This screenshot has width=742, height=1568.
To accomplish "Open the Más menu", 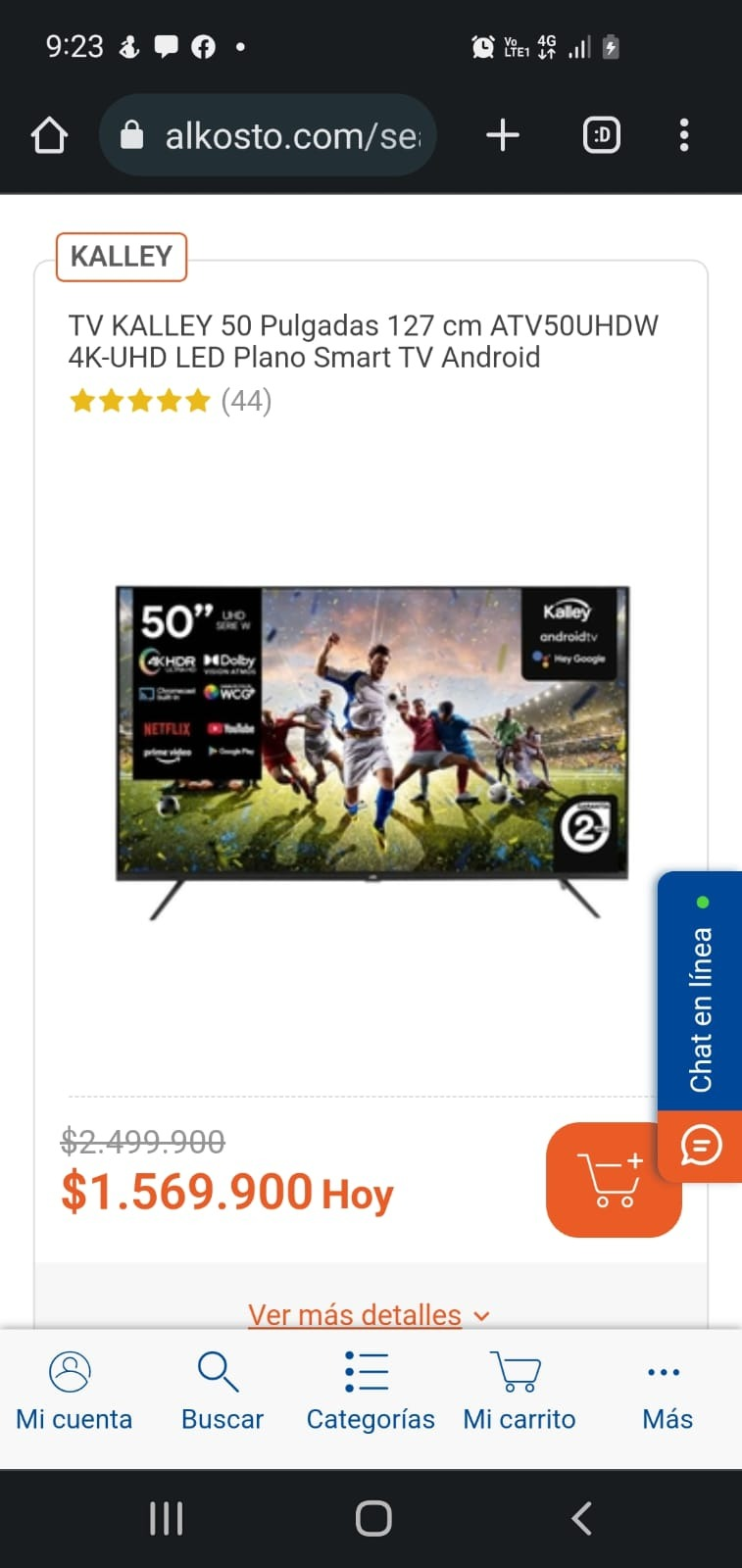I will 668,1392.
